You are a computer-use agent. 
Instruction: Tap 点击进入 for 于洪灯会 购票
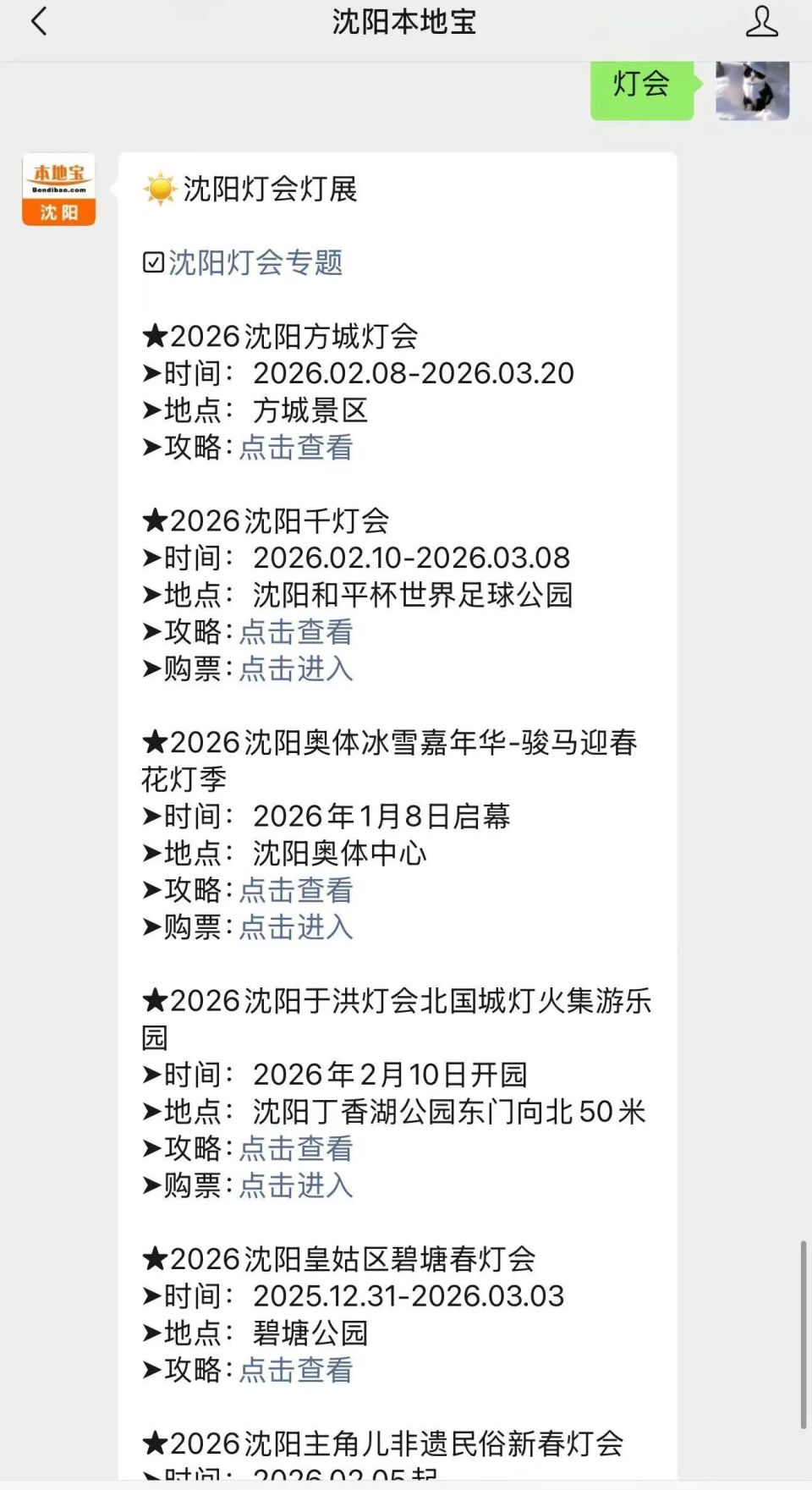295,1186
